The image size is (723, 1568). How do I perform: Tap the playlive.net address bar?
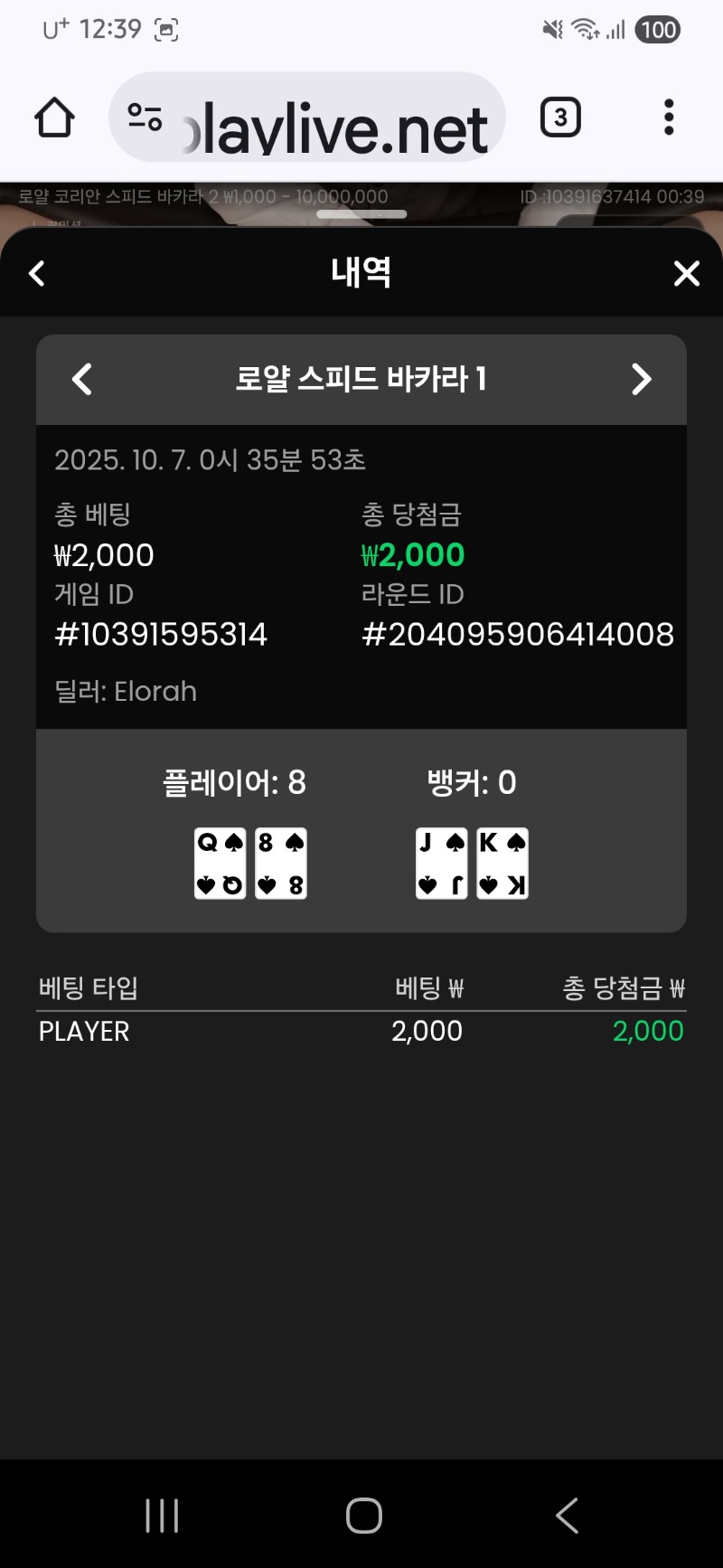click(334, 119)
